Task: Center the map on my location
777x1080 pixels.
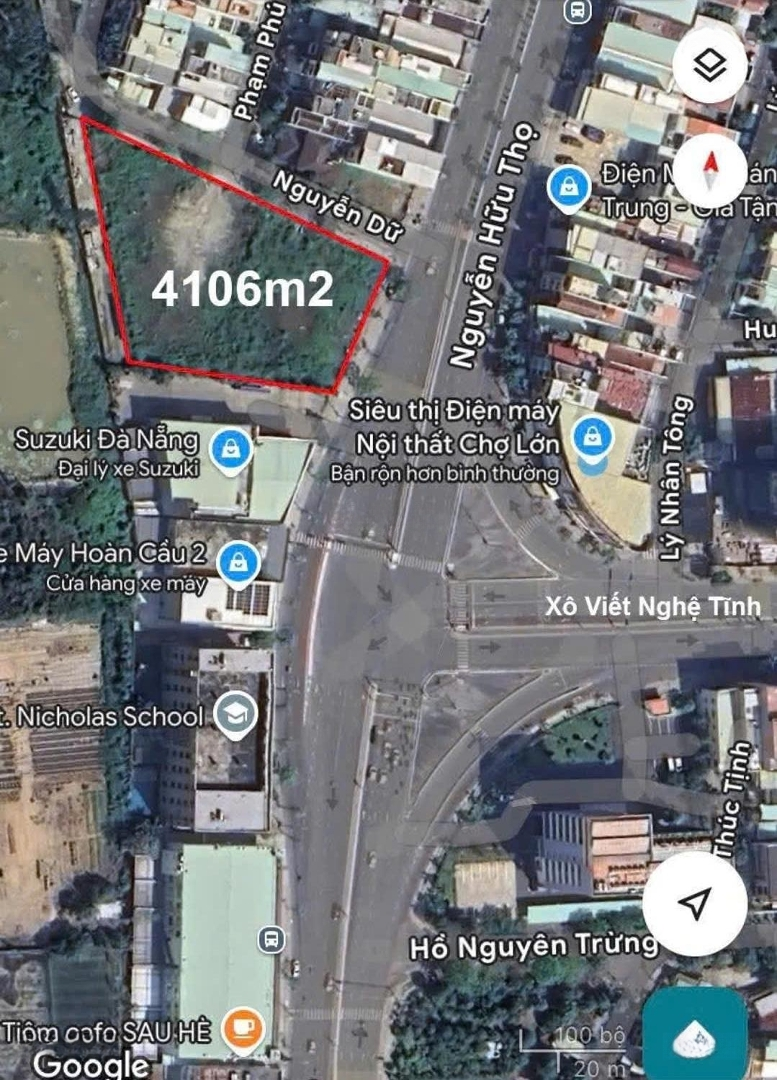Action: tap(693, 905)
